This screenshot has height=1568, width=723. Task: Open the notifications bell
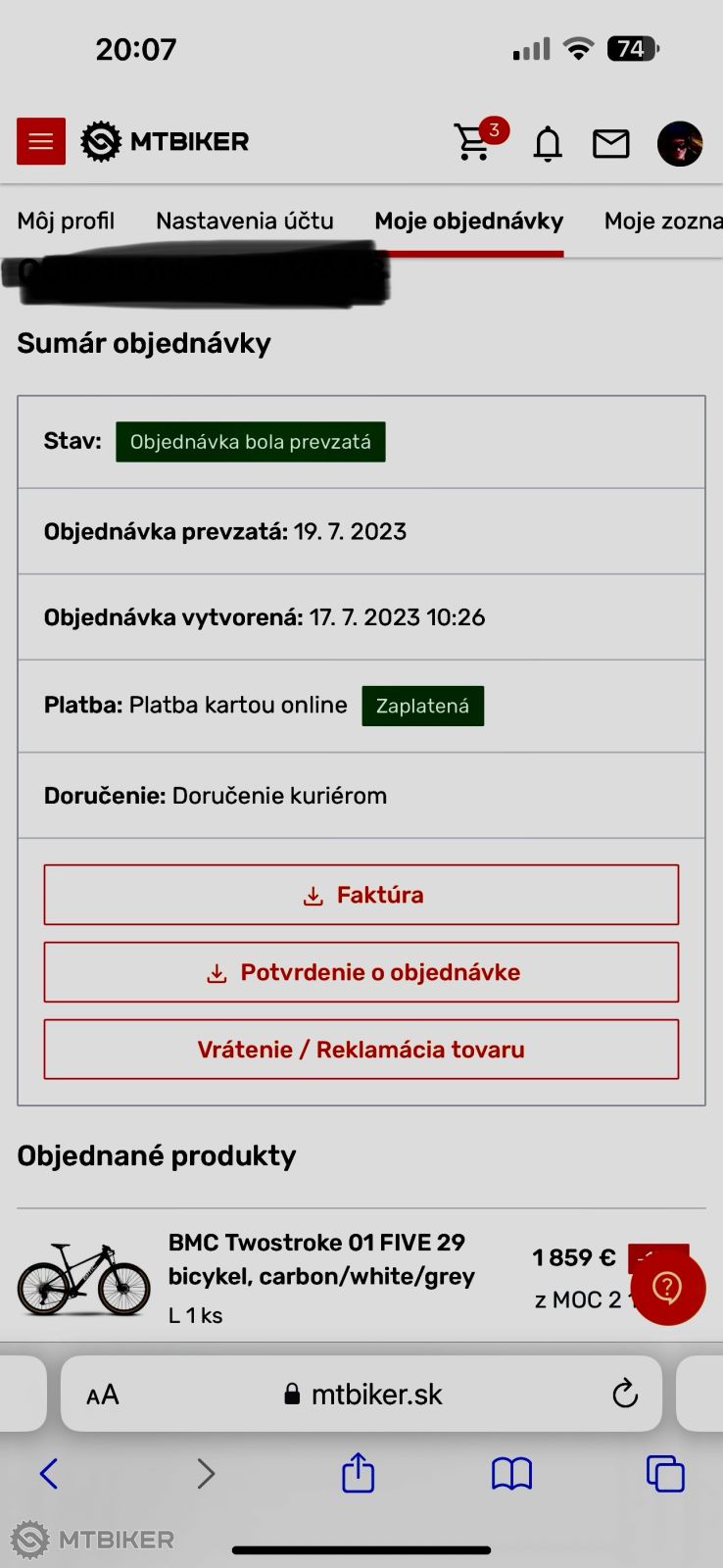tap(548, 144)
